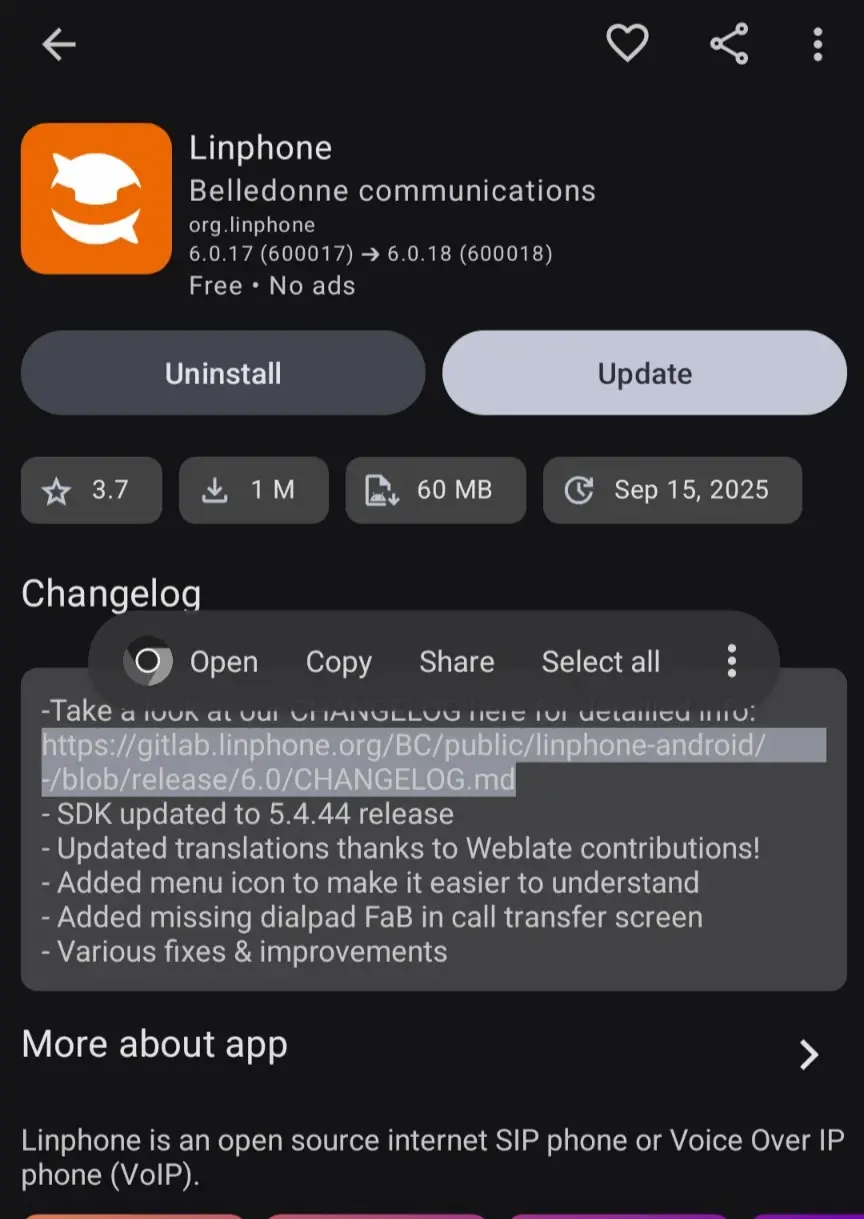Tap the 3.7 star rating chip

[91, 490]
